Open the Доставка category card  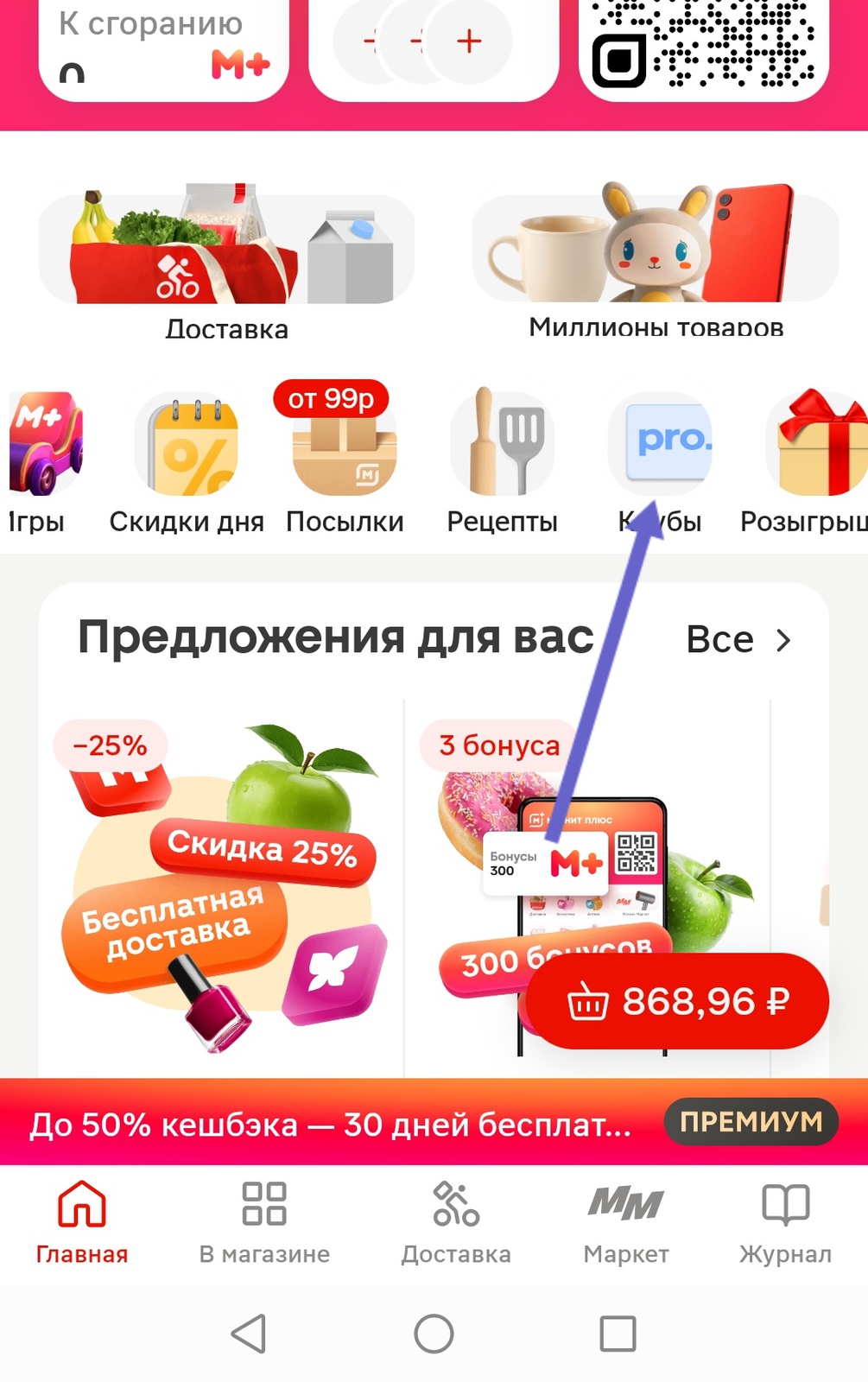[226, 259]
